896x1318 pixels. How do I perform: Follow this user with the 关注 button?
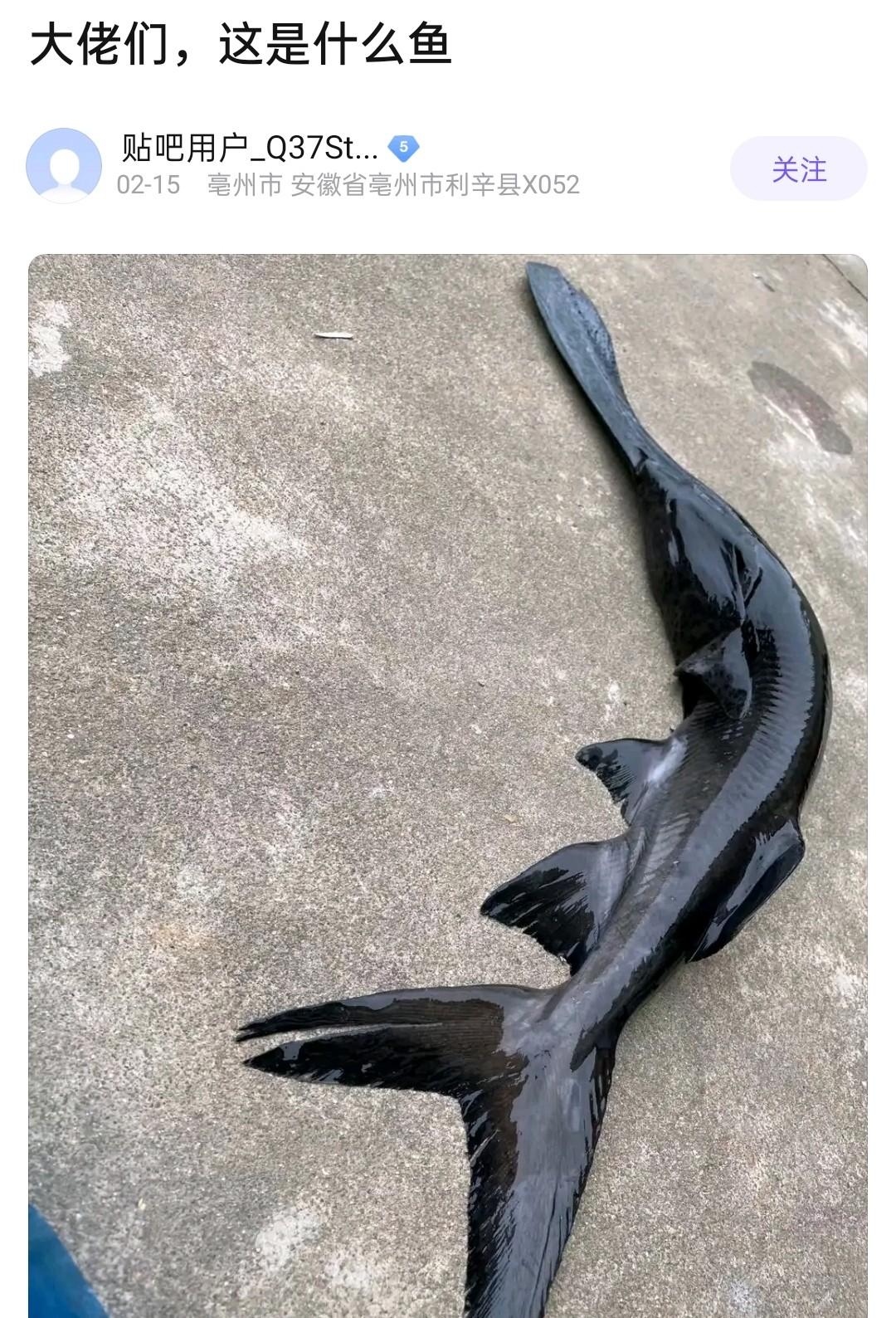click(x=798, y=169)
